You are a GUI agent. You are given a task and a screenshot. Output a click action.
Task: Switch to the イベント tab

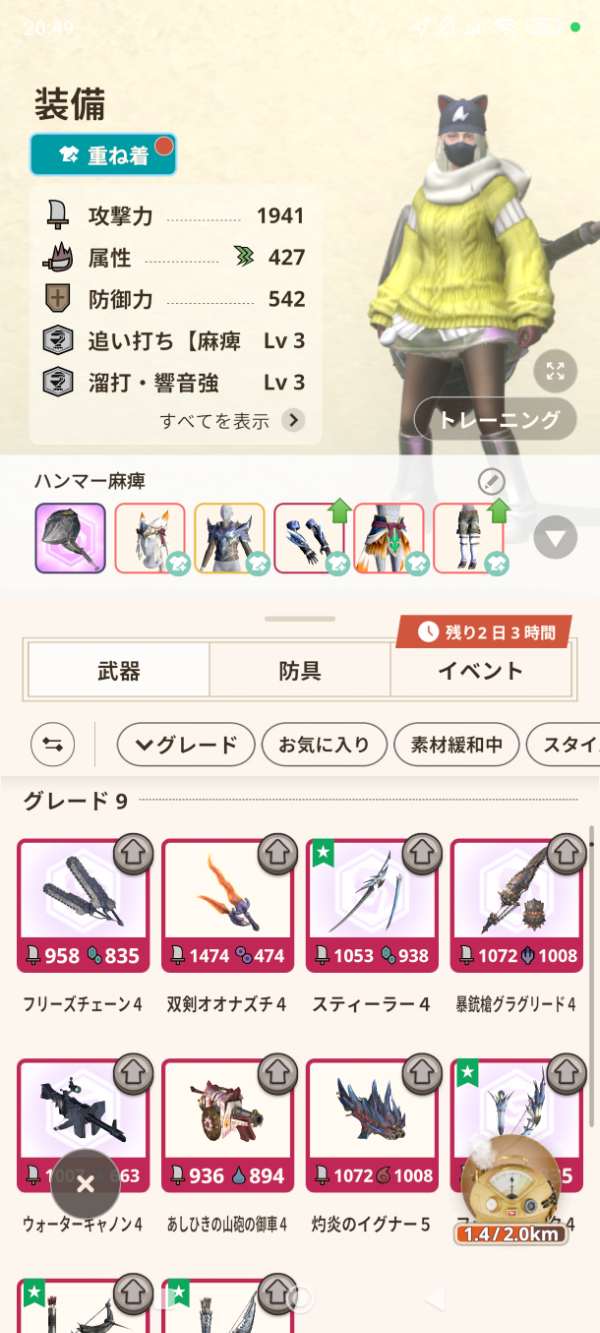pos(481,670)
